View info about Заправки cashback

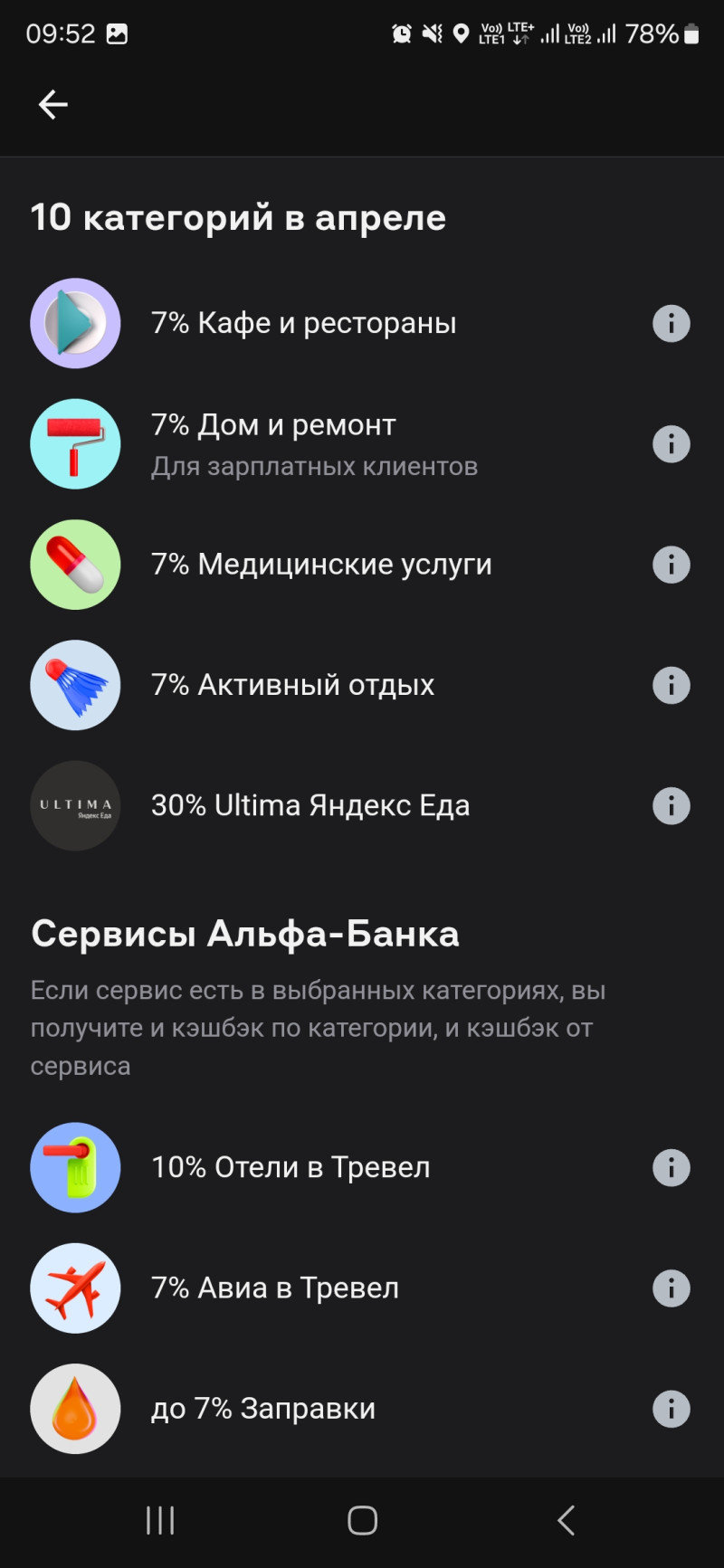[x=671, y=1409]
